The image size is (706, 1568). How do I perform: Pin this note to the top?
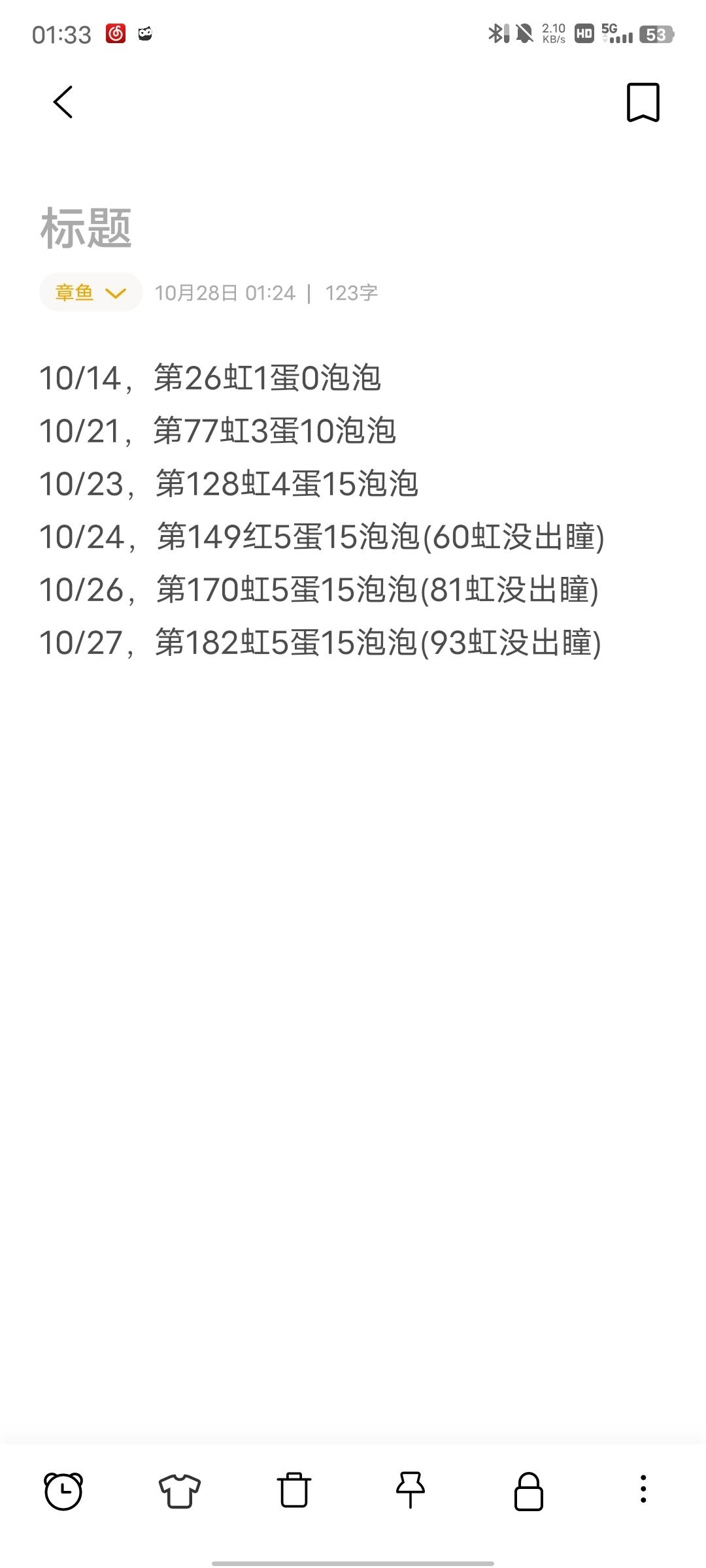coord(411,1490)
